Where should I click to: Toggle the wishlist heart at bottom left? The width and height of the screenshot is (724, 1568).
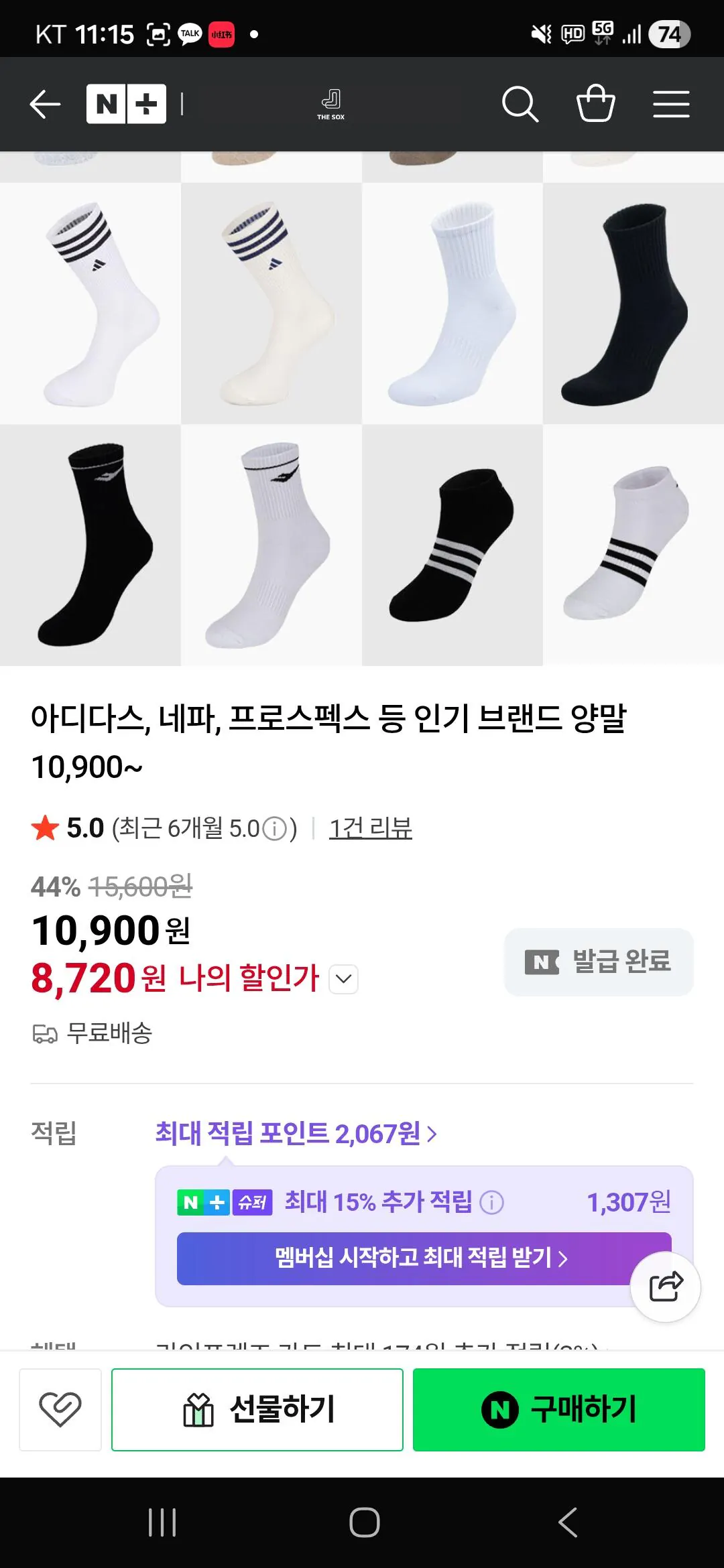click(x=59, y=1407)
